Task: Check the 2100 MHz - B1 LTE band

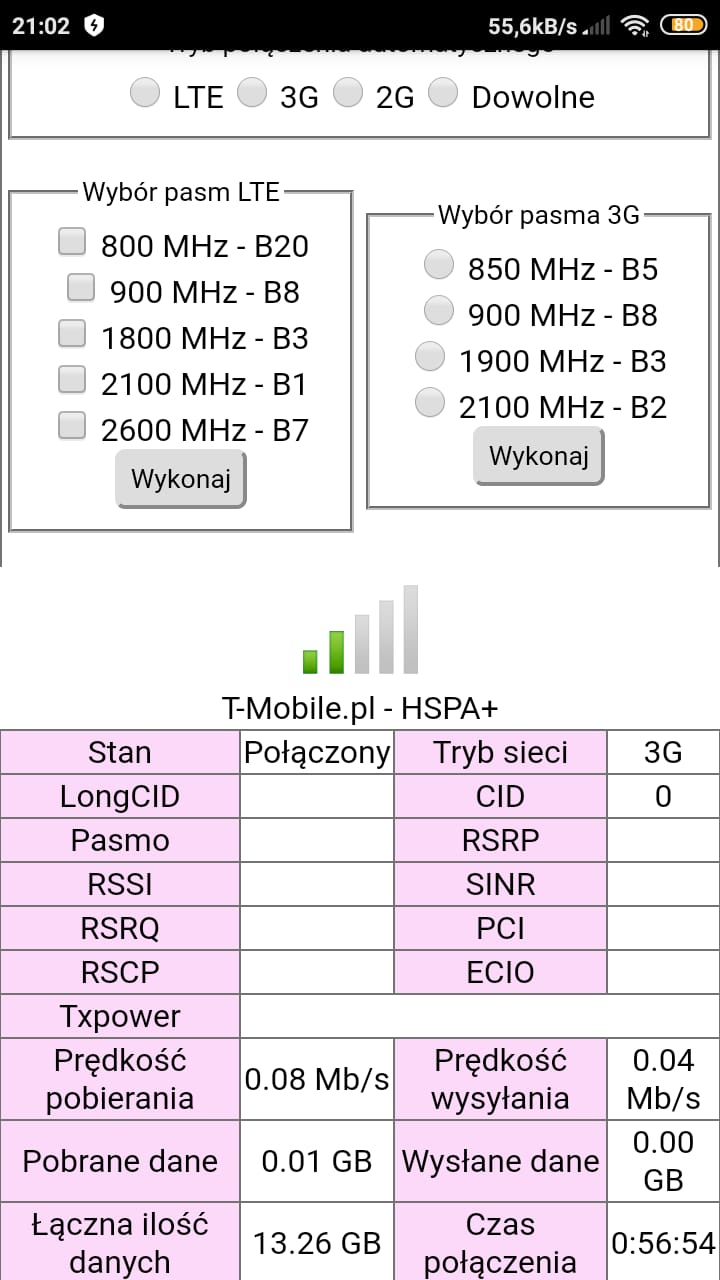Action: 72,379
